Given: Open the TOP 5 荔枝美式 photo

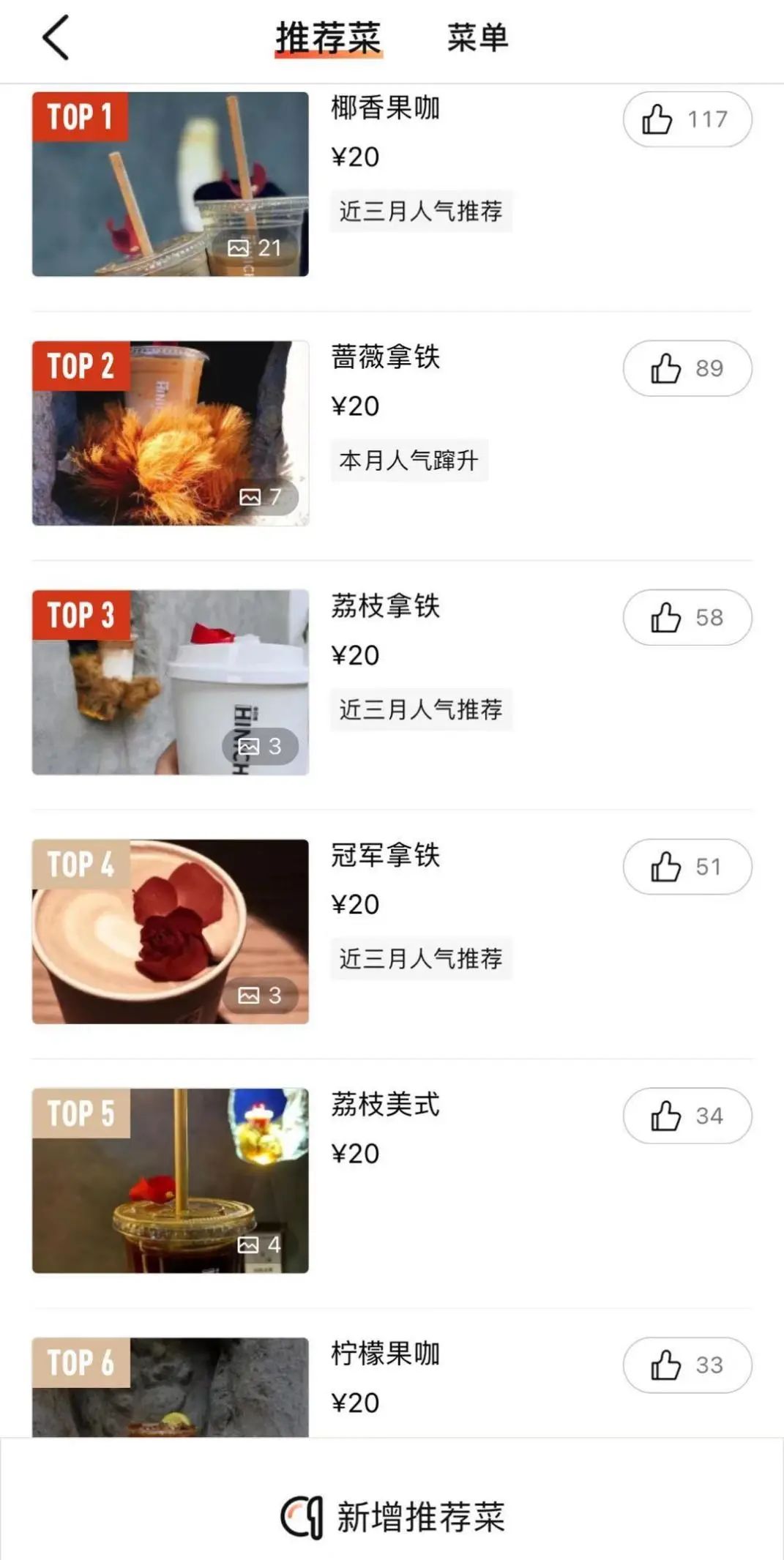Looking at the screenshot, I should click(170, 1180).
